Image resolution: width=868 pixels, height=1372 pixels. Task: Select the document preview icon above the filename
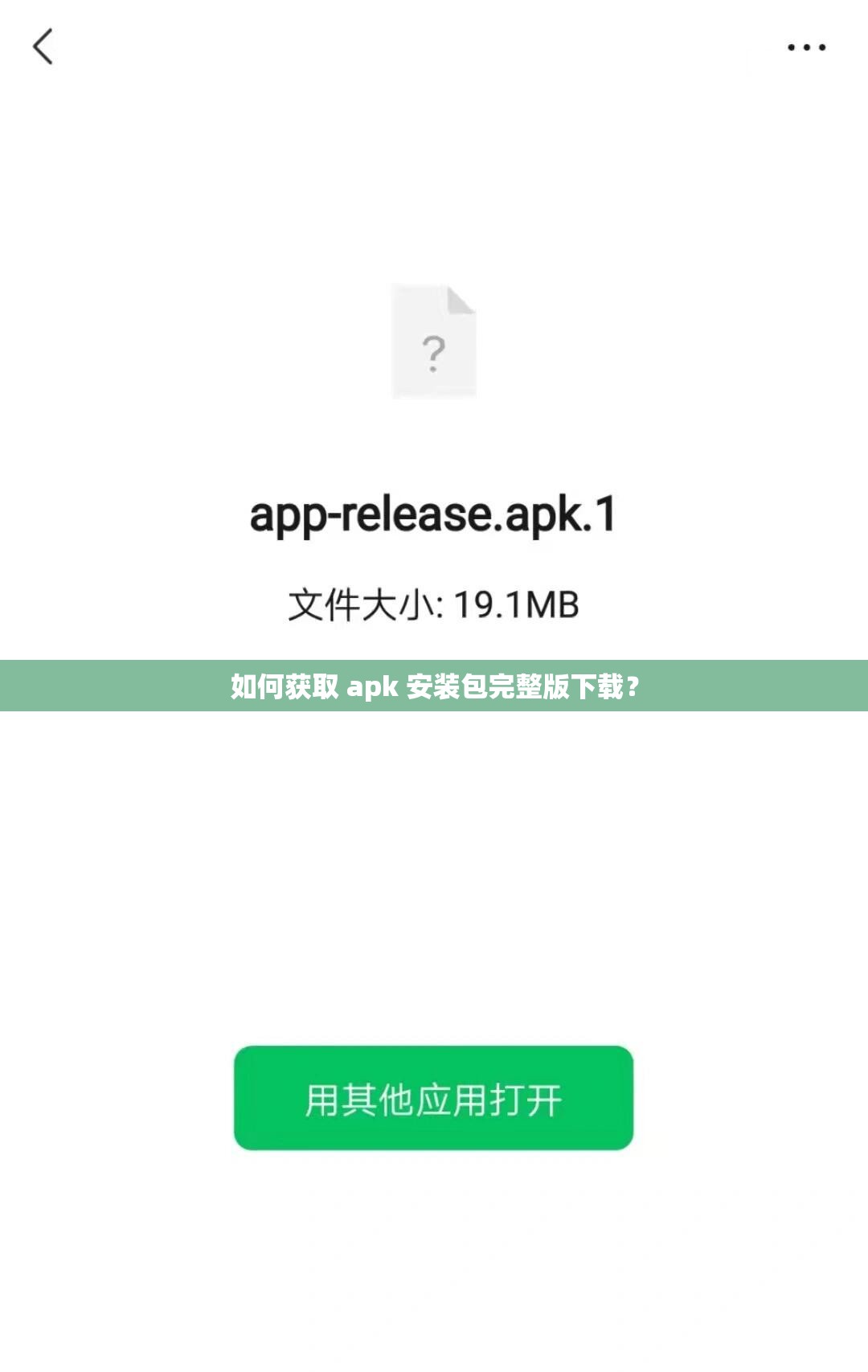pyautogui.click(x=434, y=342)
